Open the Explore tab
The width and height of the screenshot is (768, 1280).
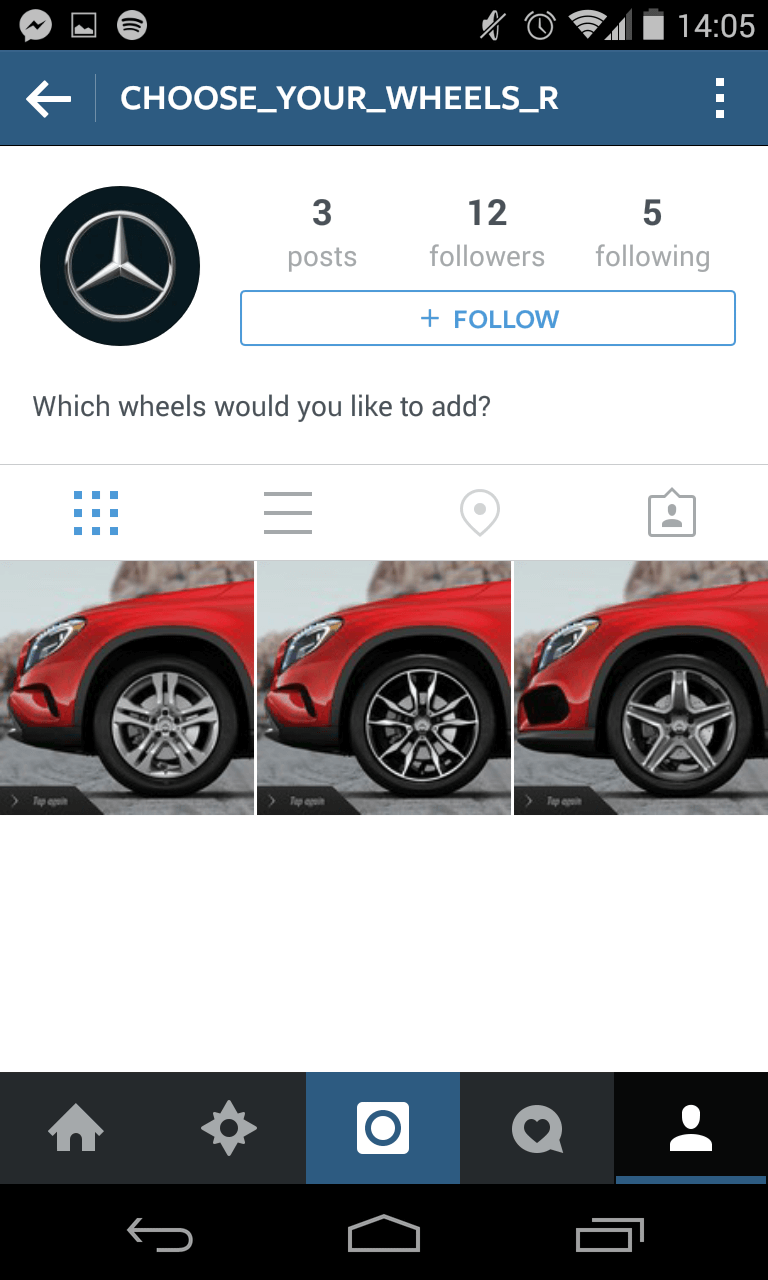pos(229,1129)
